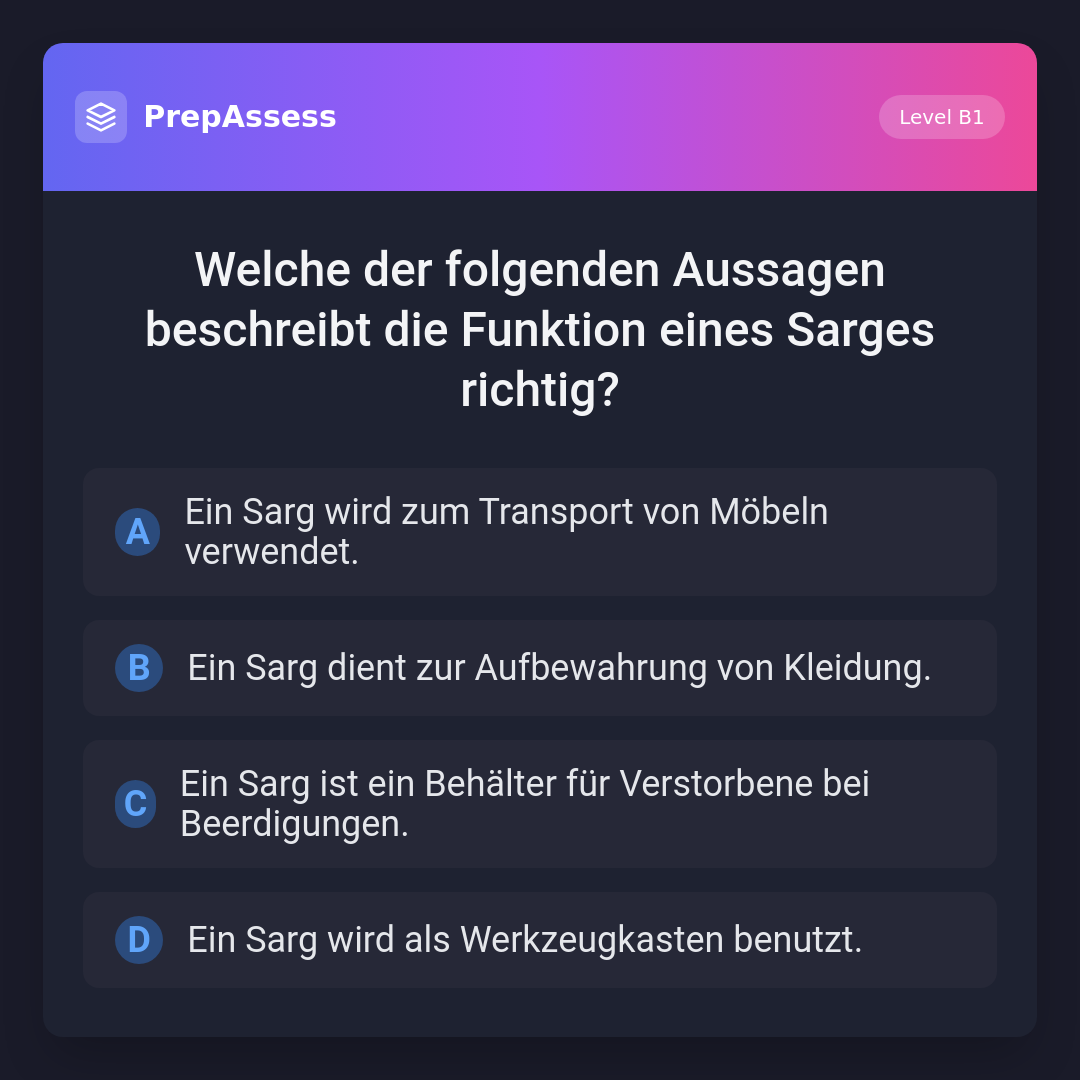This screenshot has height=1080, width=1080.
Task: Choose answer B about Aufbewahrung von Kleidung
Action: pyautogui.click(x=539, y=668)
